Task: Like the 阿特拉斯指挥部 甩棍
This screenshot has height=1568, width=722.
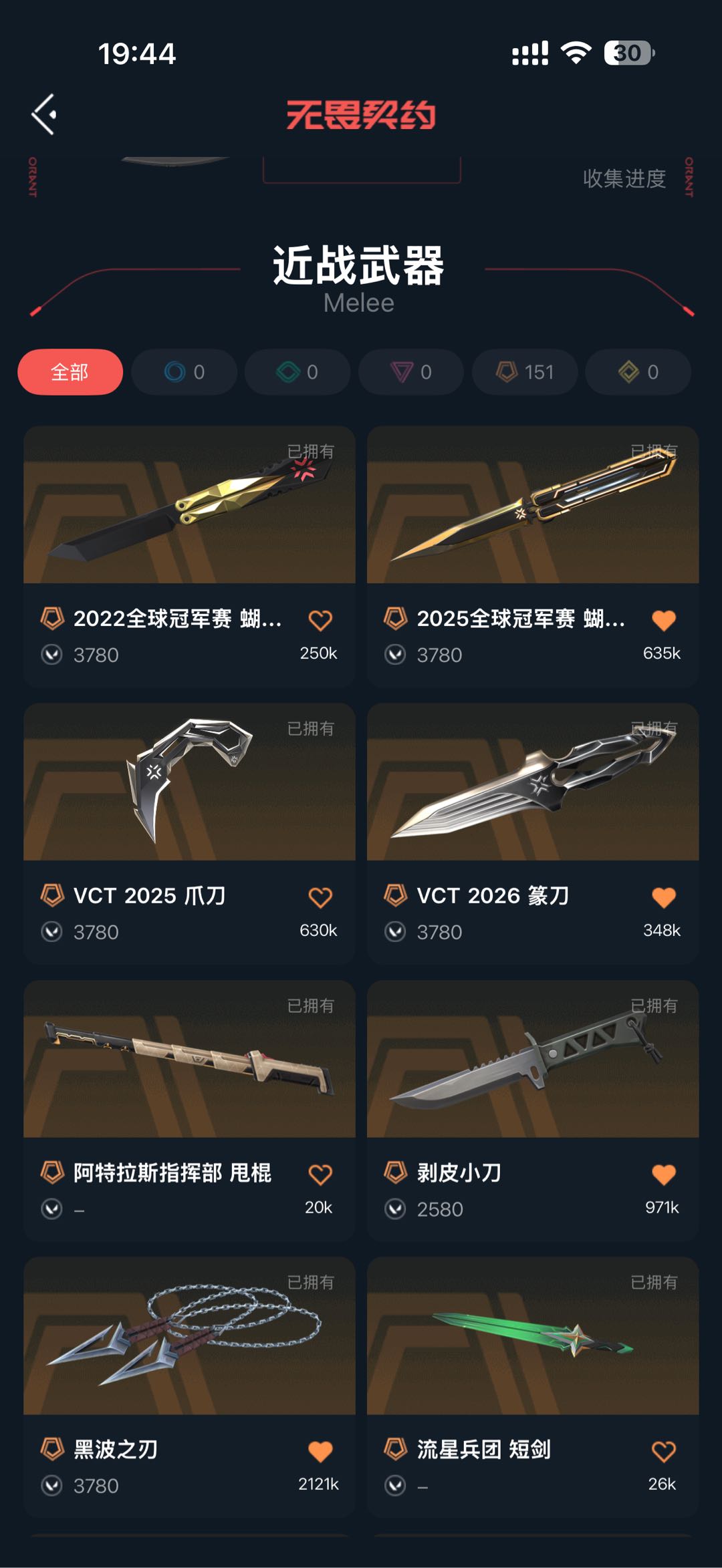Action: coord(320,1174)
